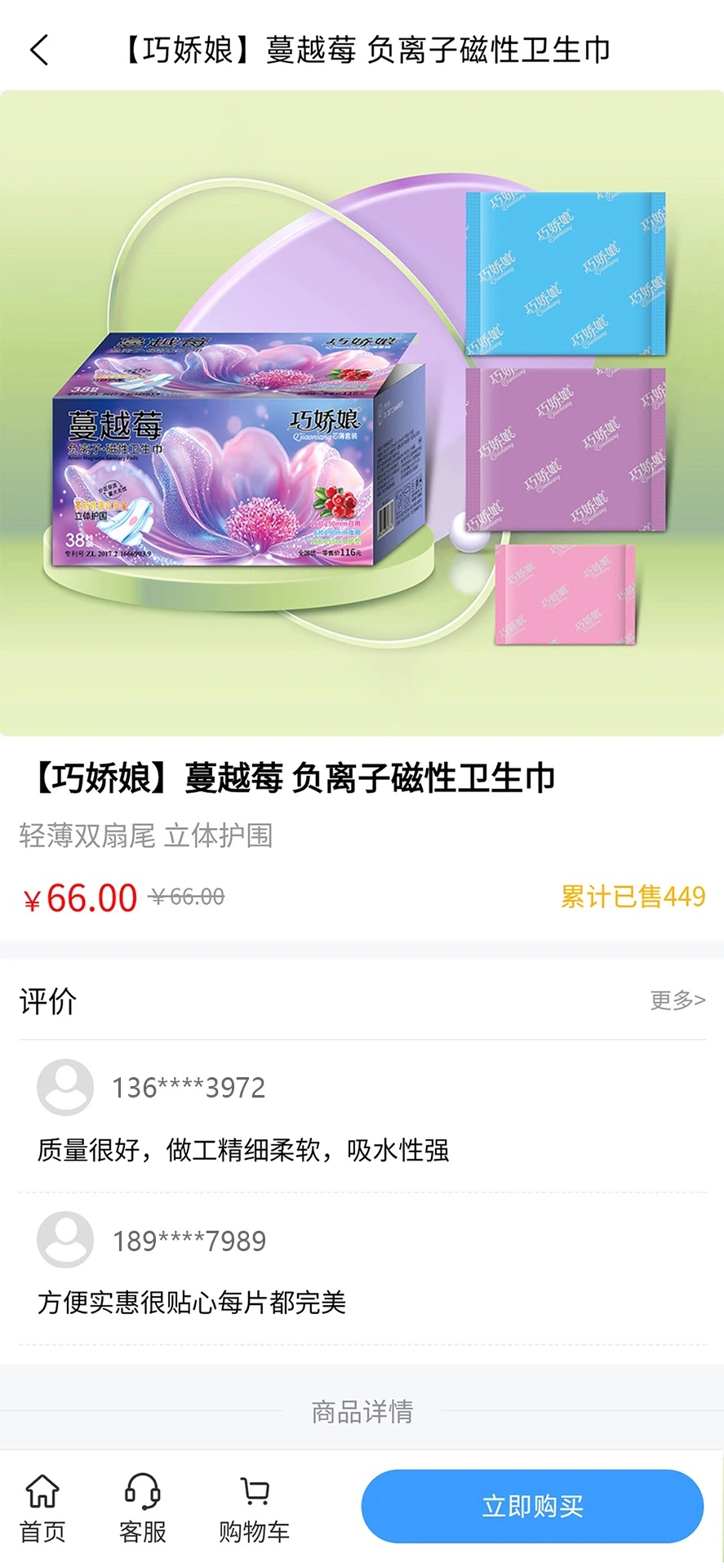Tap 立即购买 to buy now
The width and height of the screenshot is (724, 1568).
[532, 1506]
